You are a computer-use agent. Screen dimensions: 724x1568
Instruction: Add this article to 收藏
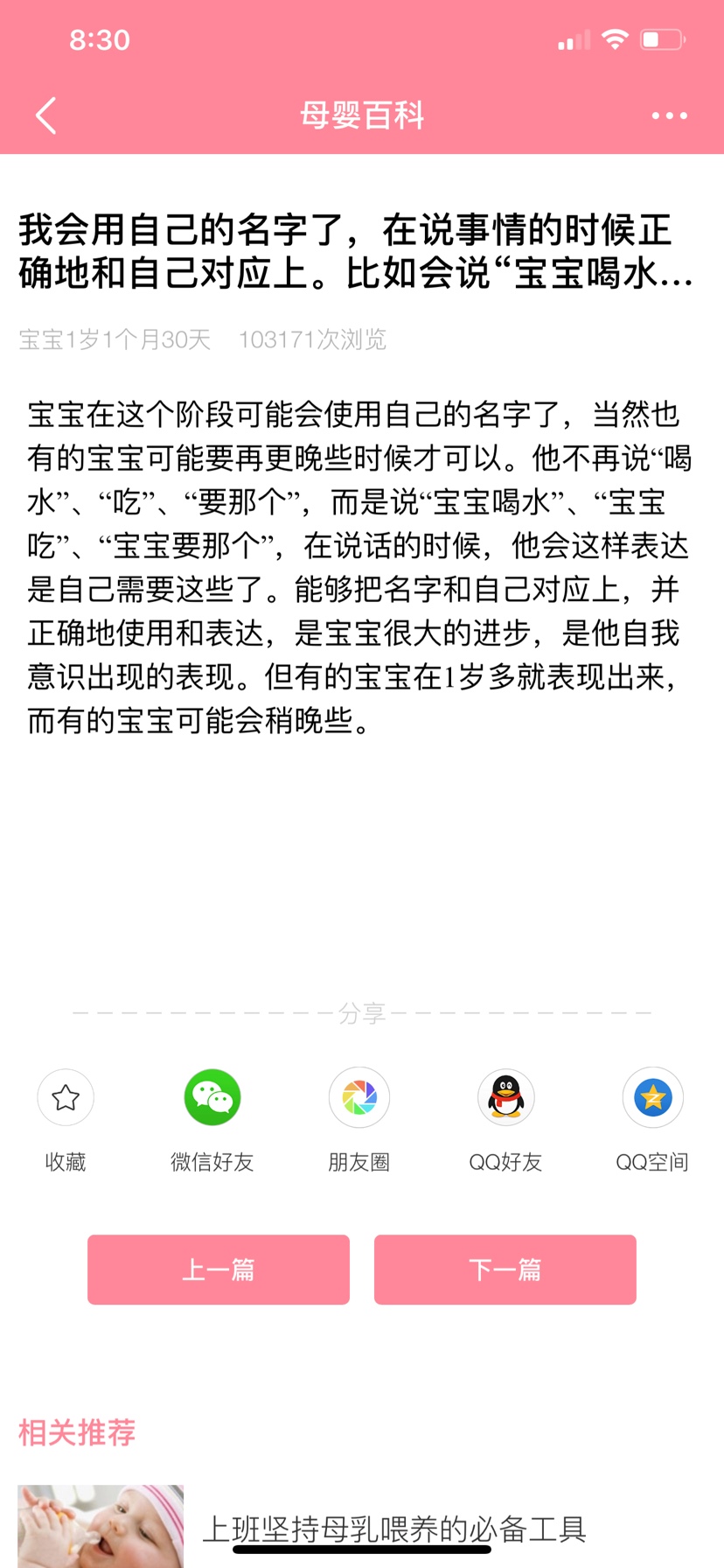coord(66,1097)
